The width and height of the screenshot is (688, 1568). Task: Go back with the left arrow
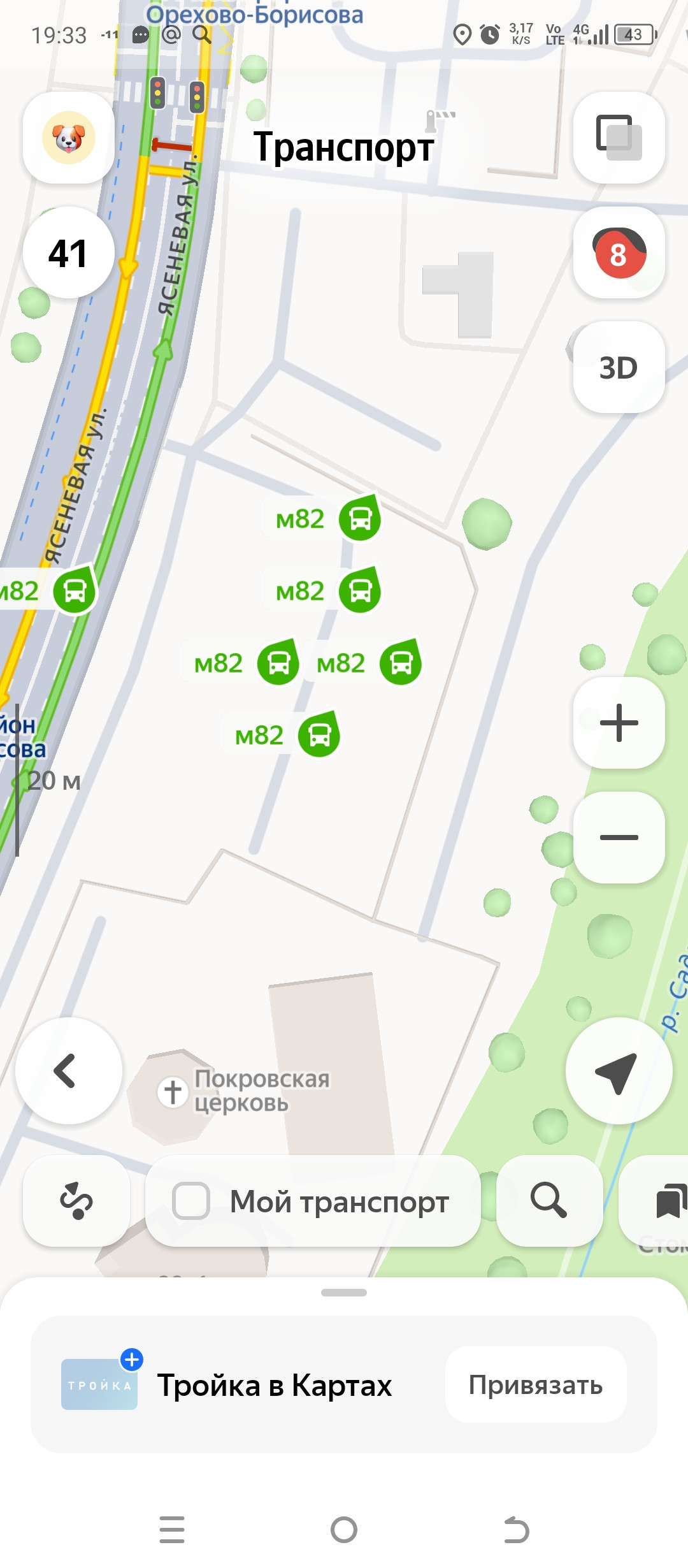pos(69,1071)
